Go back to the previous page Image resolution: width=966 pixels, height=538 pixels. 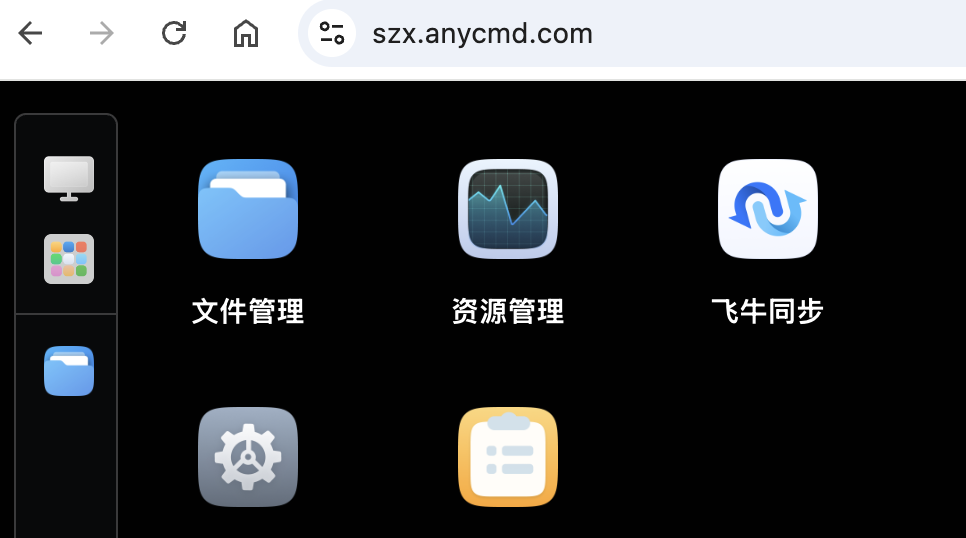point(31,34)
